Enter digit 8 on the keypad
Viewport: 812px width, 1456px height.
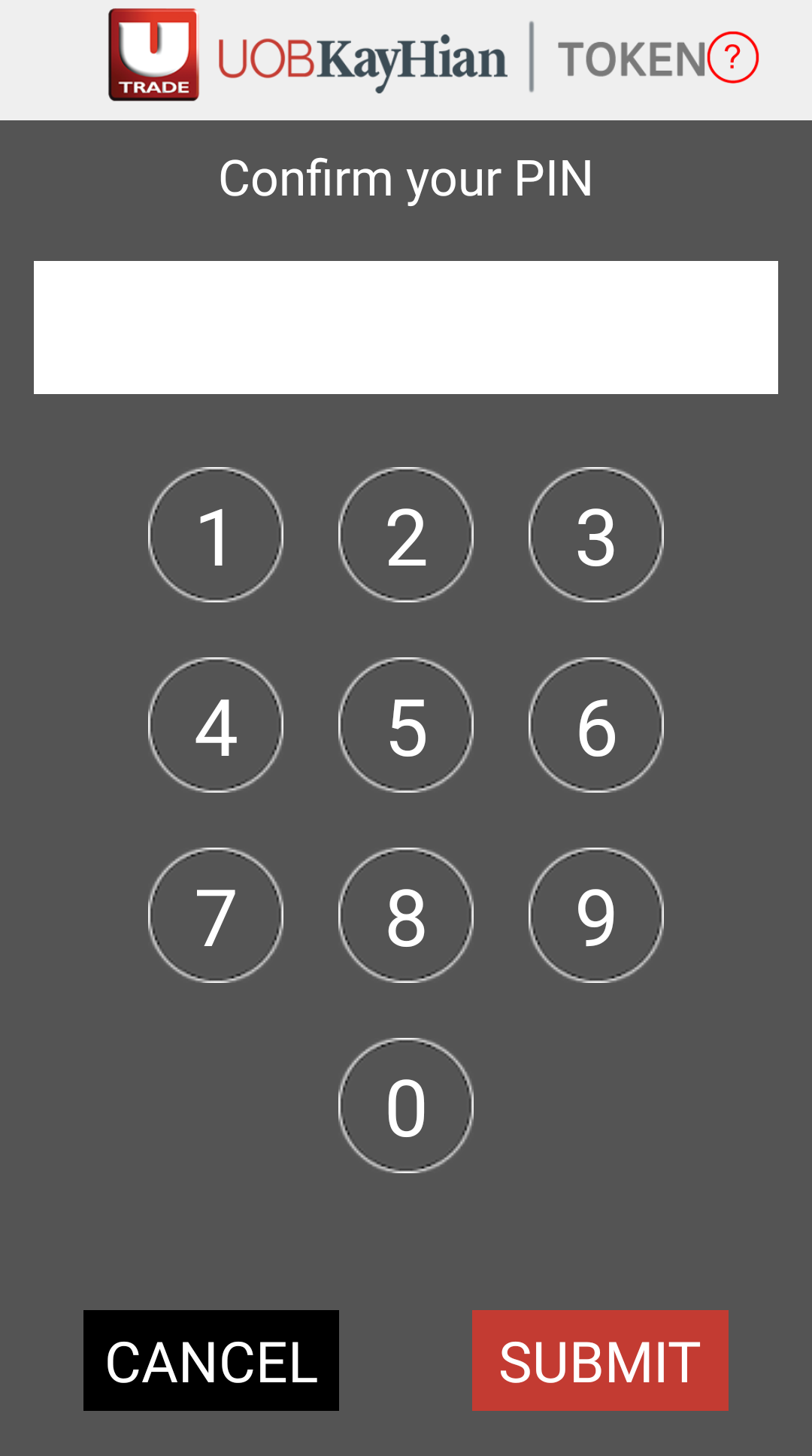point(406,915)
